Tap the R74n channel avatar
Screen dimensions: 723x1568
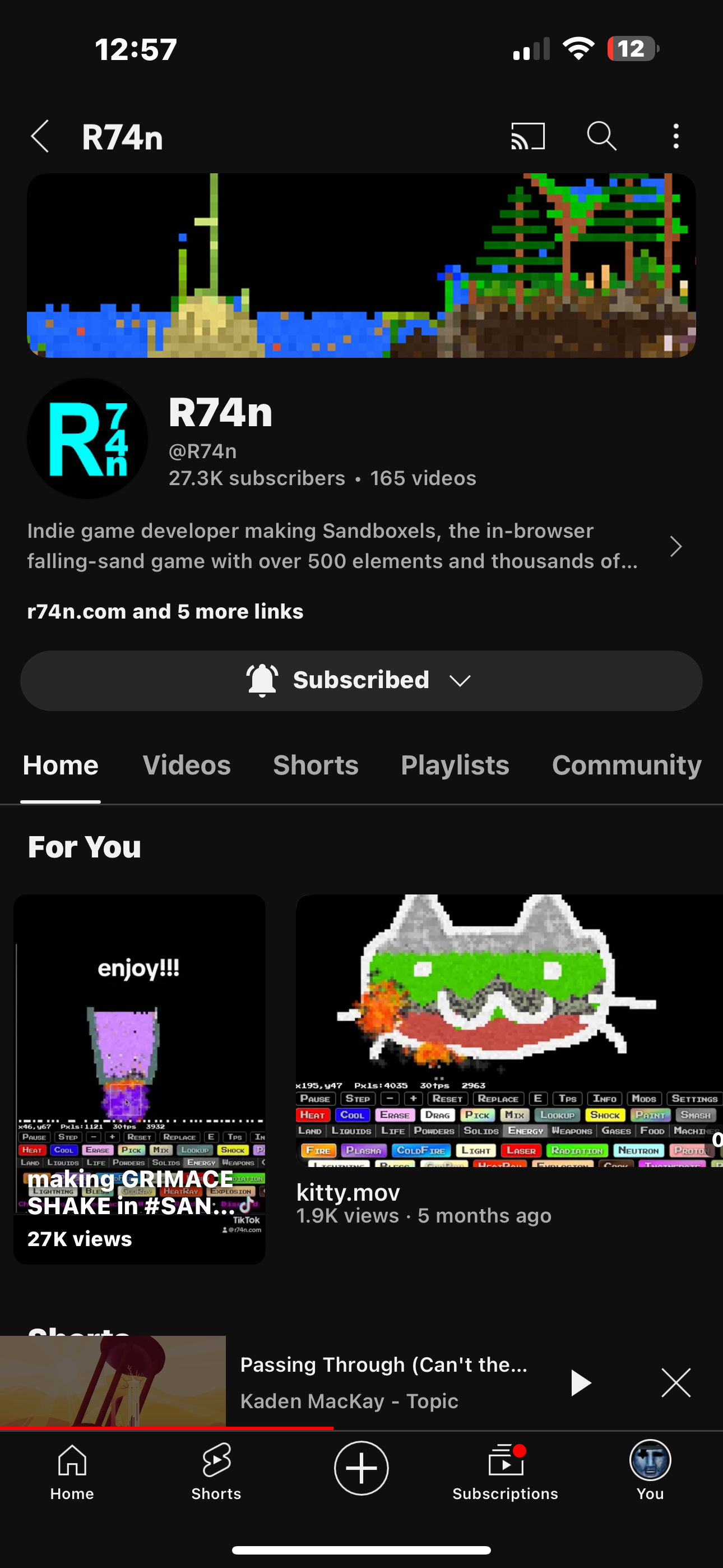click(x=87, y=438)
